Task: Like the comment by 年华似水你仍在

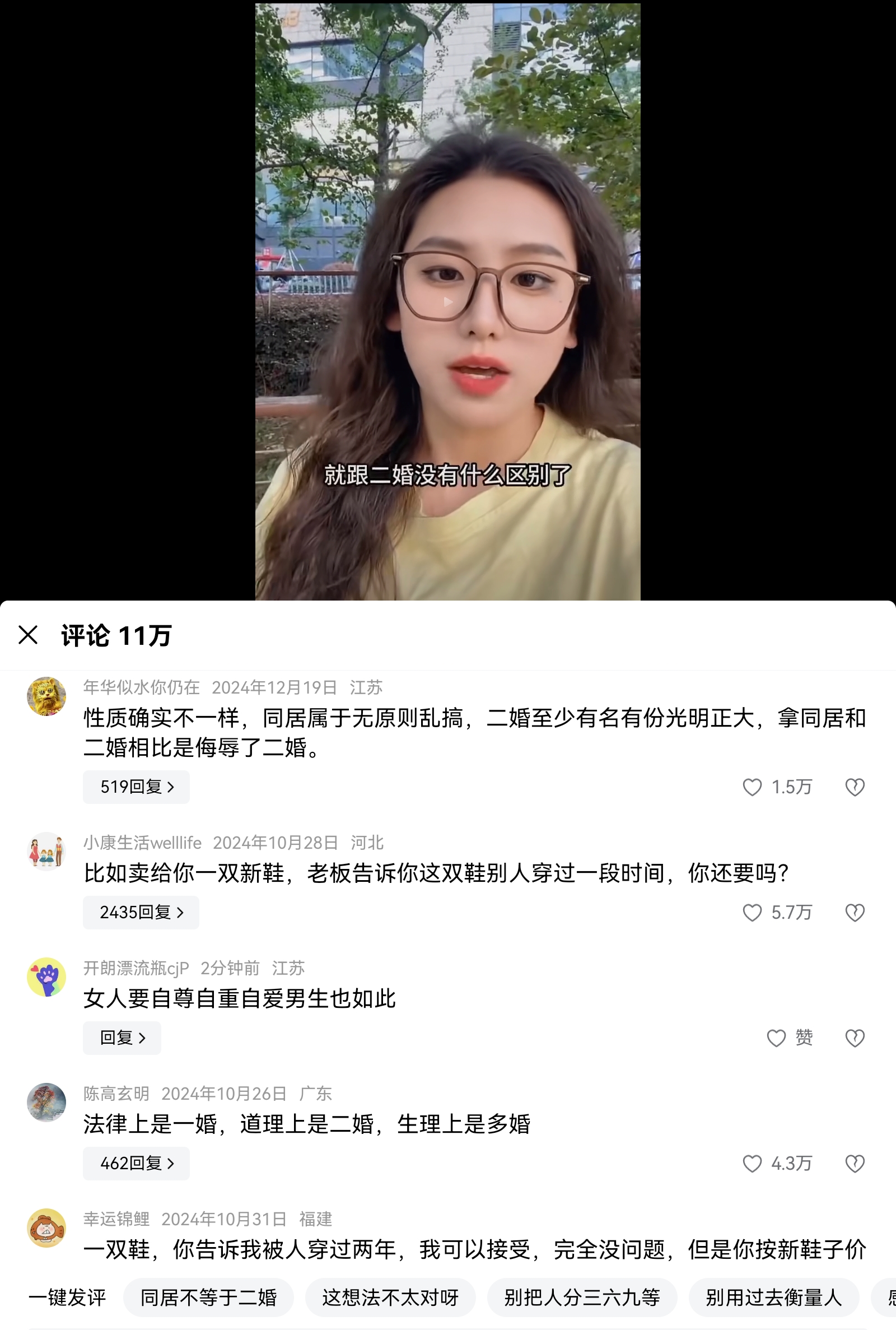Action: 754,787
